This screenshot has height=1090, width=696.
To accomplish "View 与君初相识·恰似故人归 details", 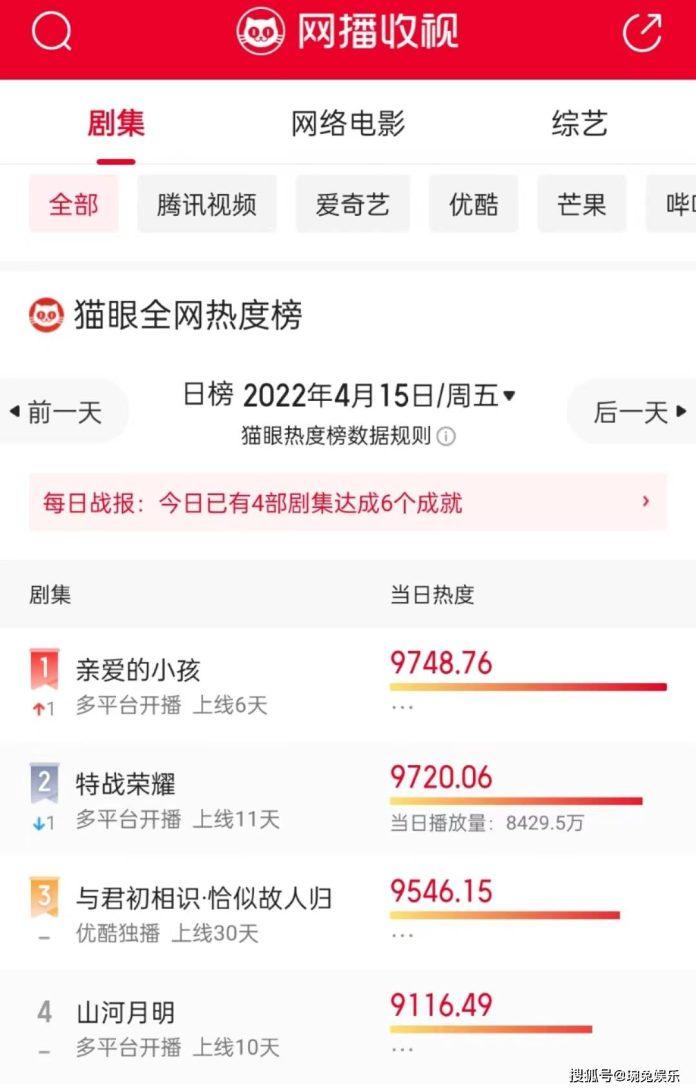I will tap(204, 897).
